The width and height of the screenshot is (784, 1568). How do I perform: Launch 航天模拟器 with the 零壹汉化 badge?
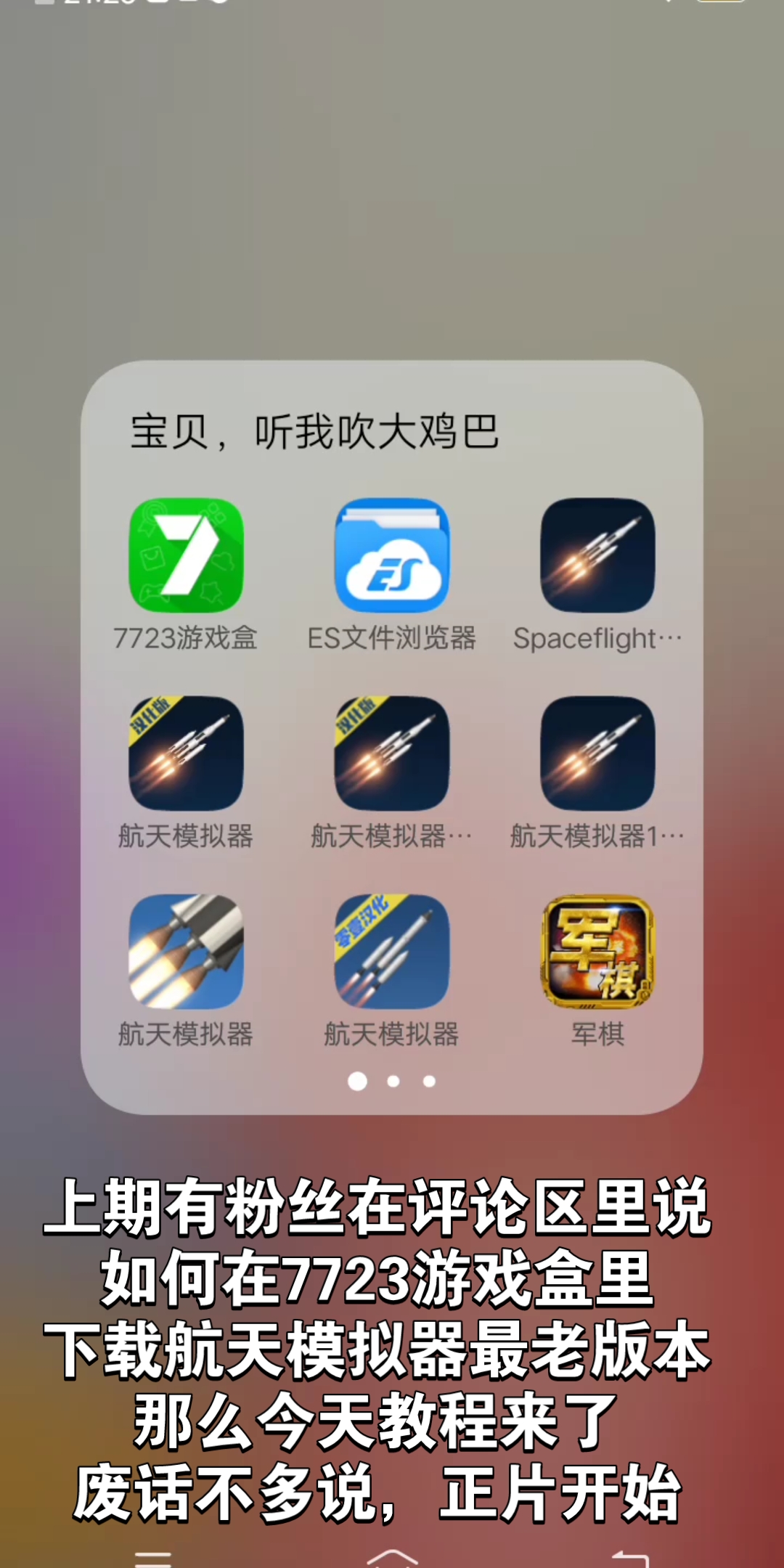[x=392, y=952]
